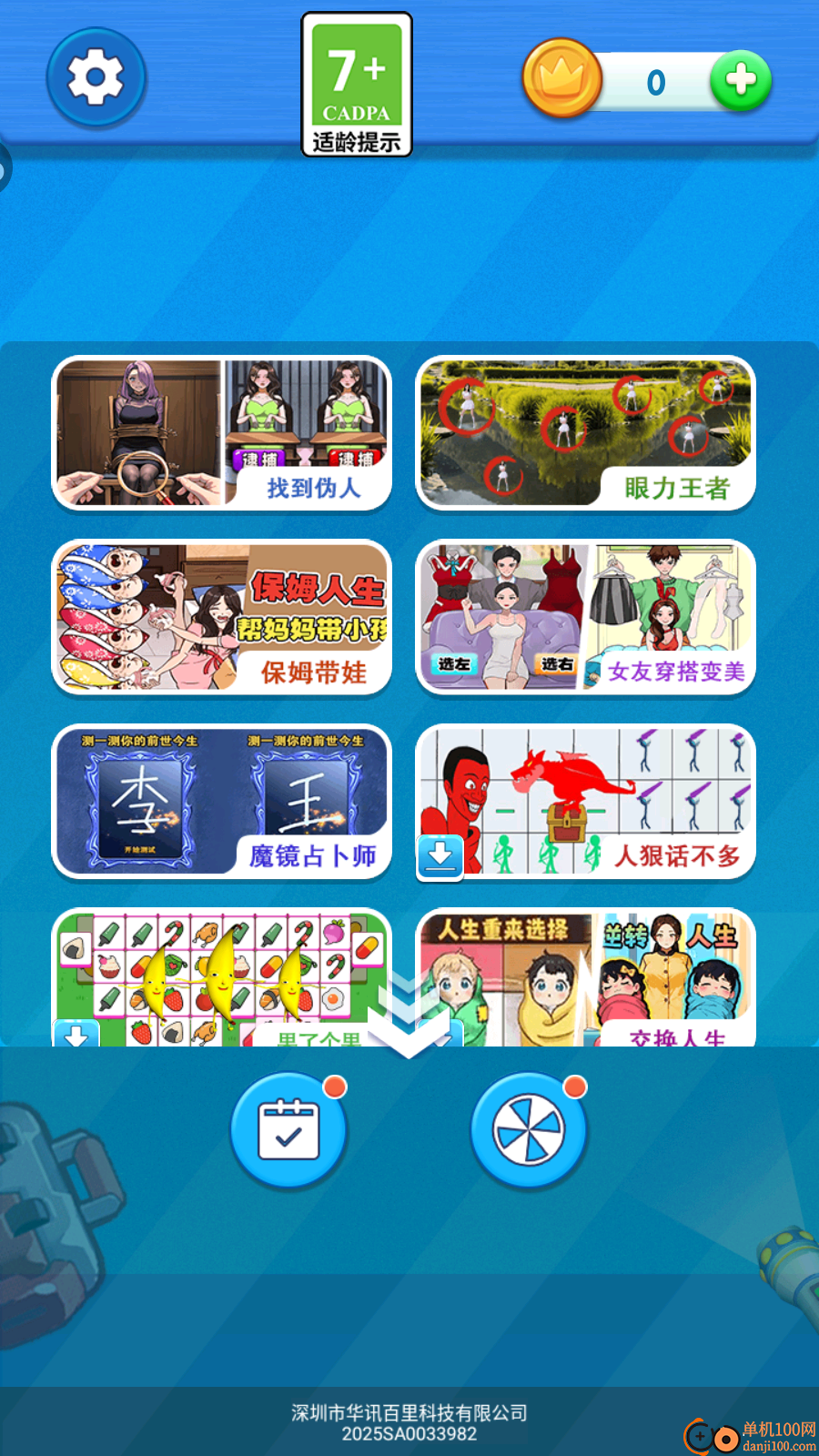Open the daily check-in calendar
Screen dimensions: 819x1456
288,1130
